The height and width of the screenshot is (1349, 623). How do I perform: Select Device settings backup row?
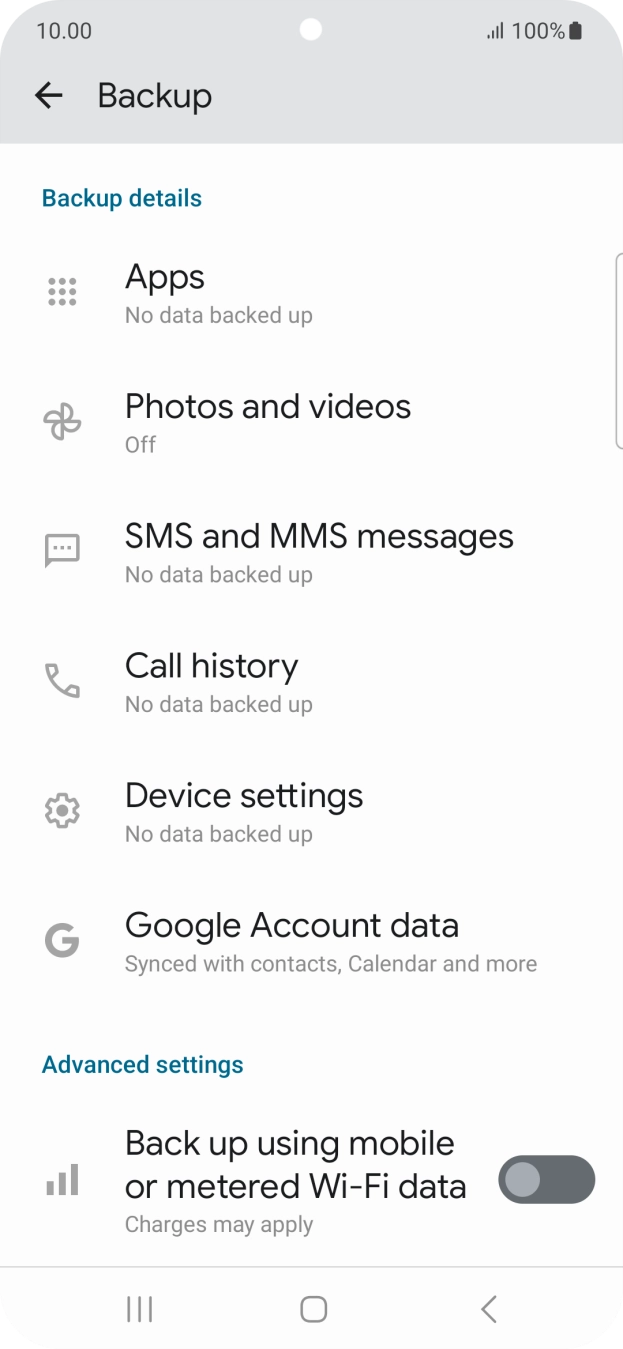pos(243,811)
